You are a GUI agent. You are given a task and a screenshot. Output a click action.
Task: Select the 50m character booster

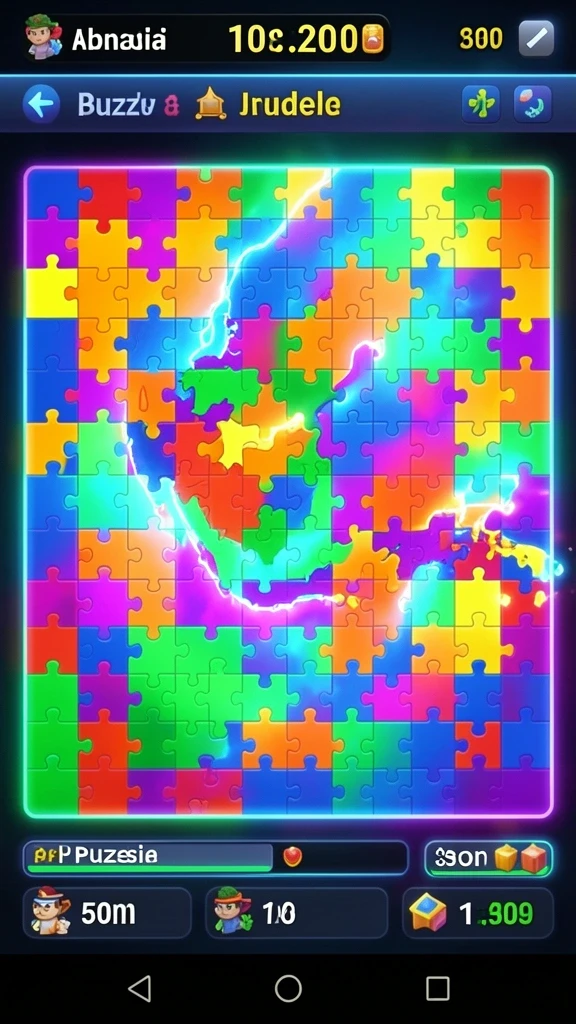click(x=107, y=913)
